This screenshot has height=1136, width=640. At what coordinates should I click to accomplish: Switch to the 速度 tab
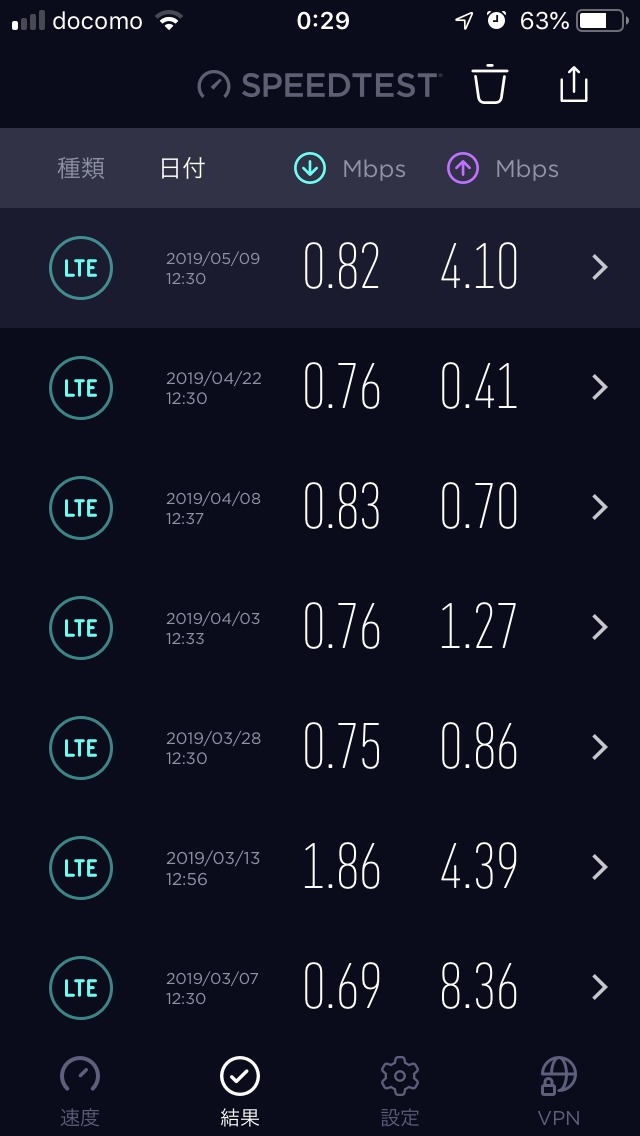point(80,1090)
